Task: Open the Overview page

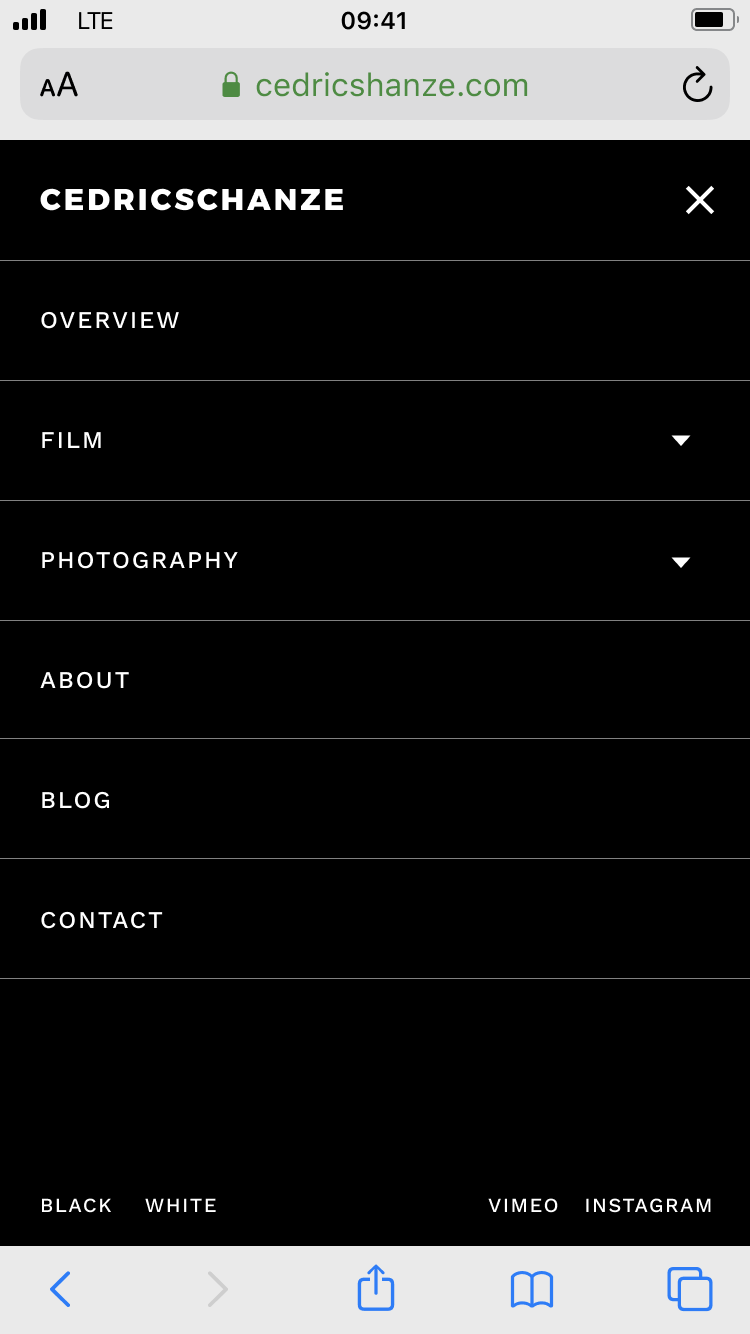Action: (110, 320)
